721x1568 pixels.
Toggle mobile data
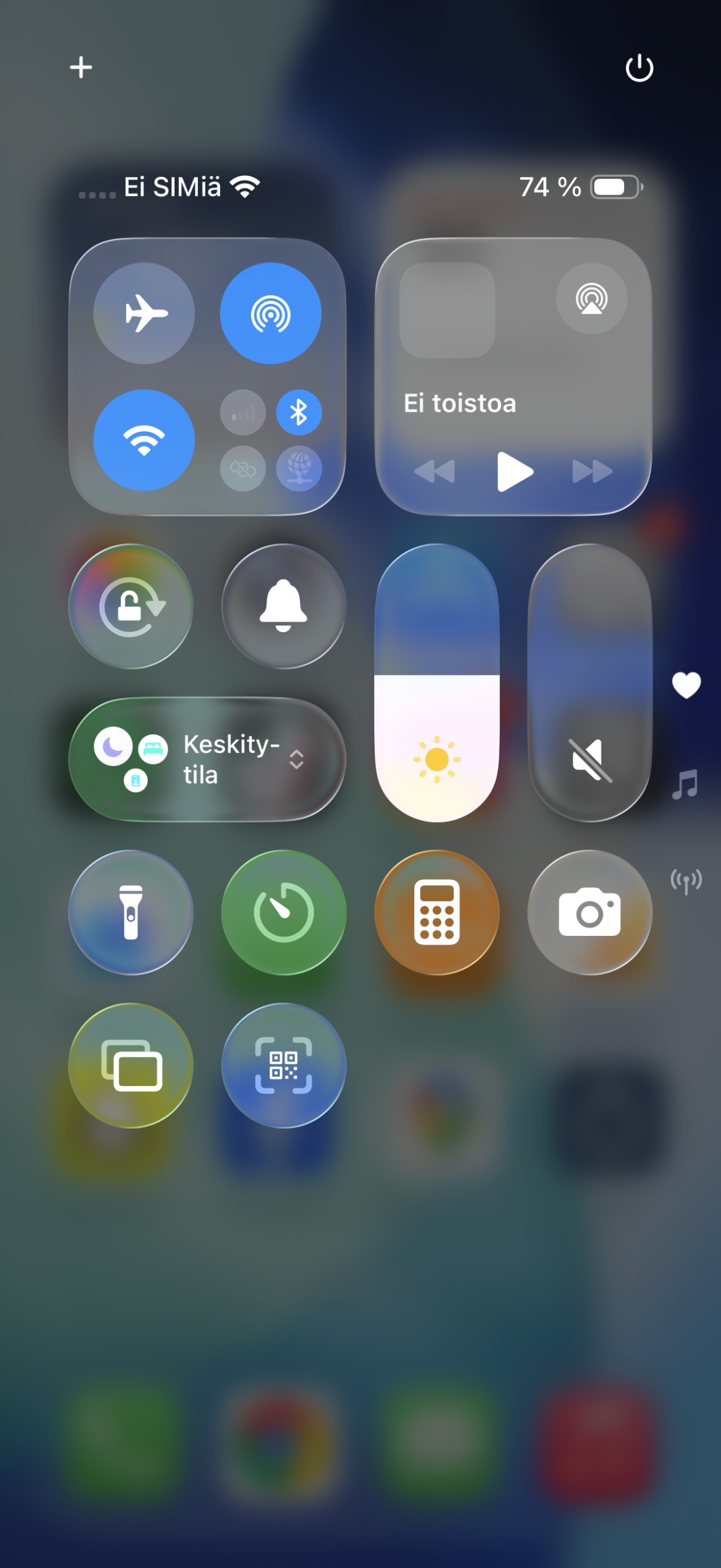point(243,412)
